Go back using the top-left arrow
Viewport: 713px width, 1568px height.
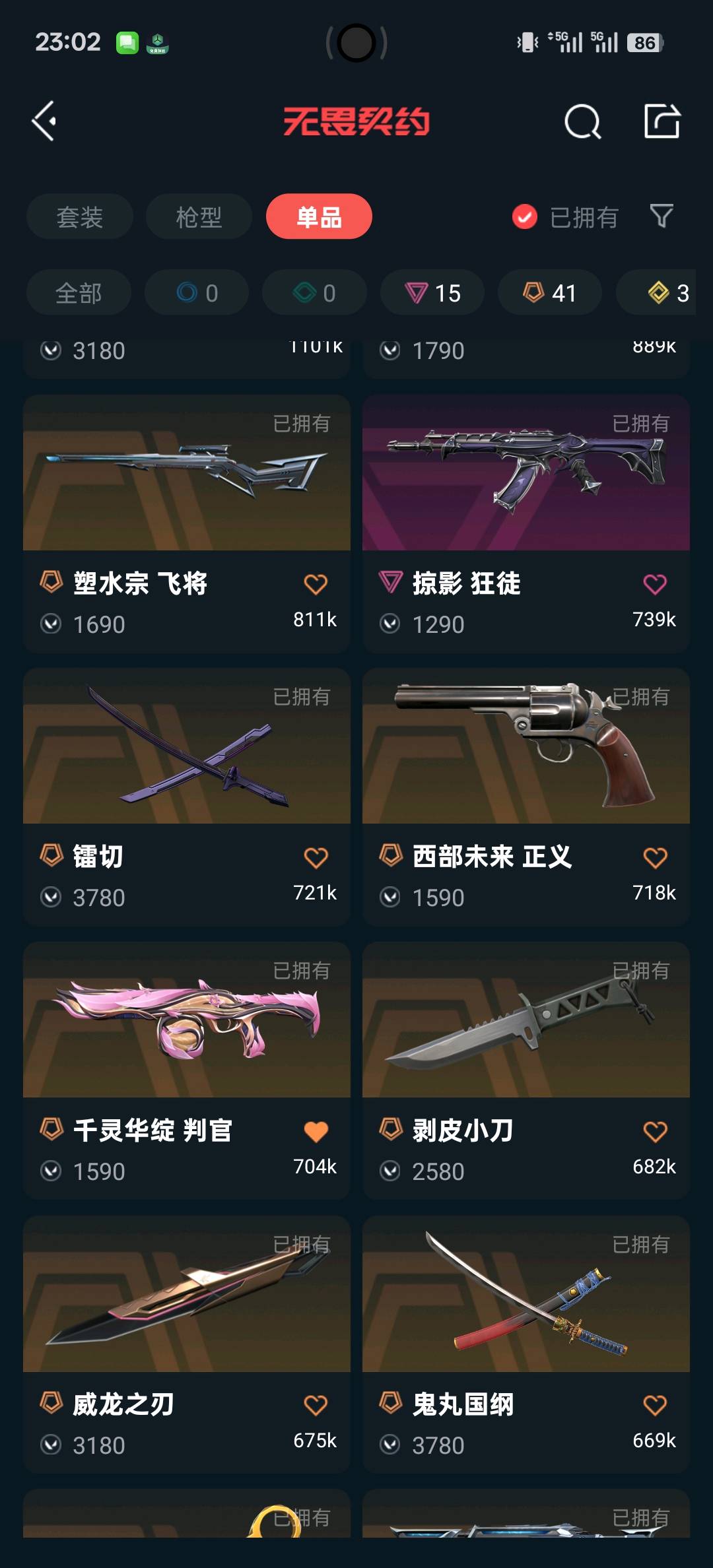coord(44,121)
